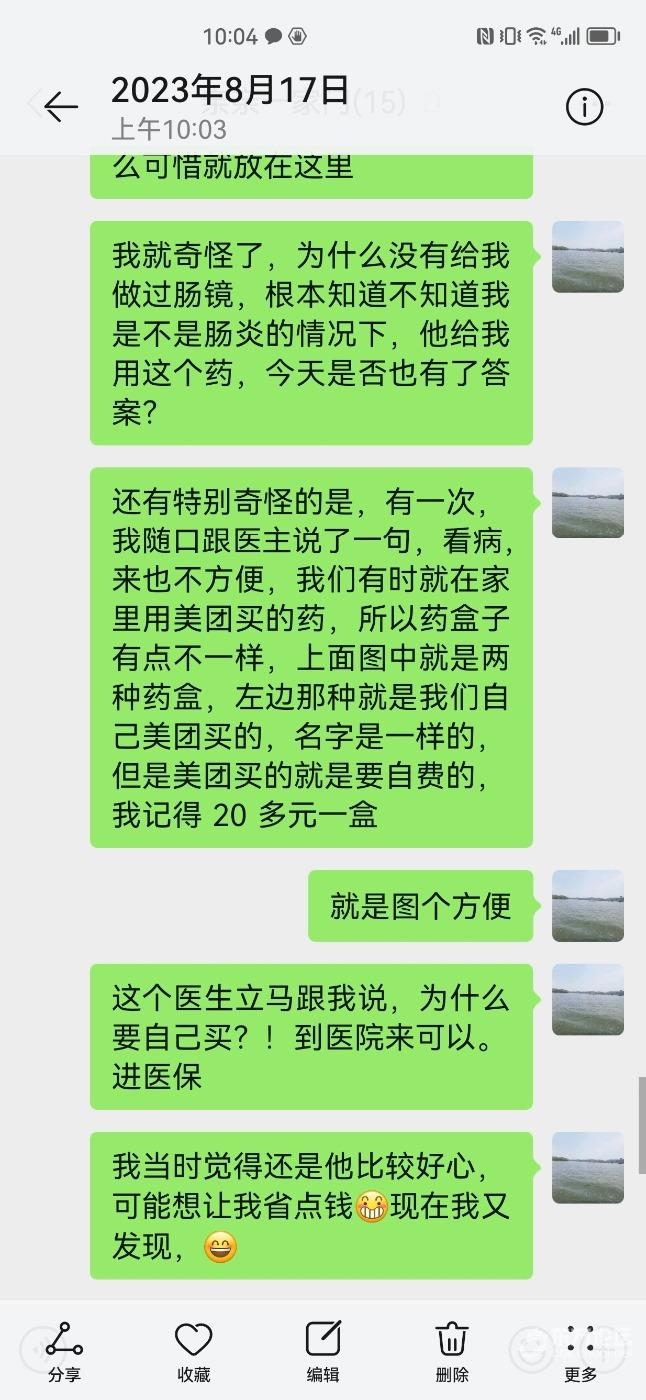Open 编辑 to edit this record
646x1400 pixels.
click(x=322, y=1351)
